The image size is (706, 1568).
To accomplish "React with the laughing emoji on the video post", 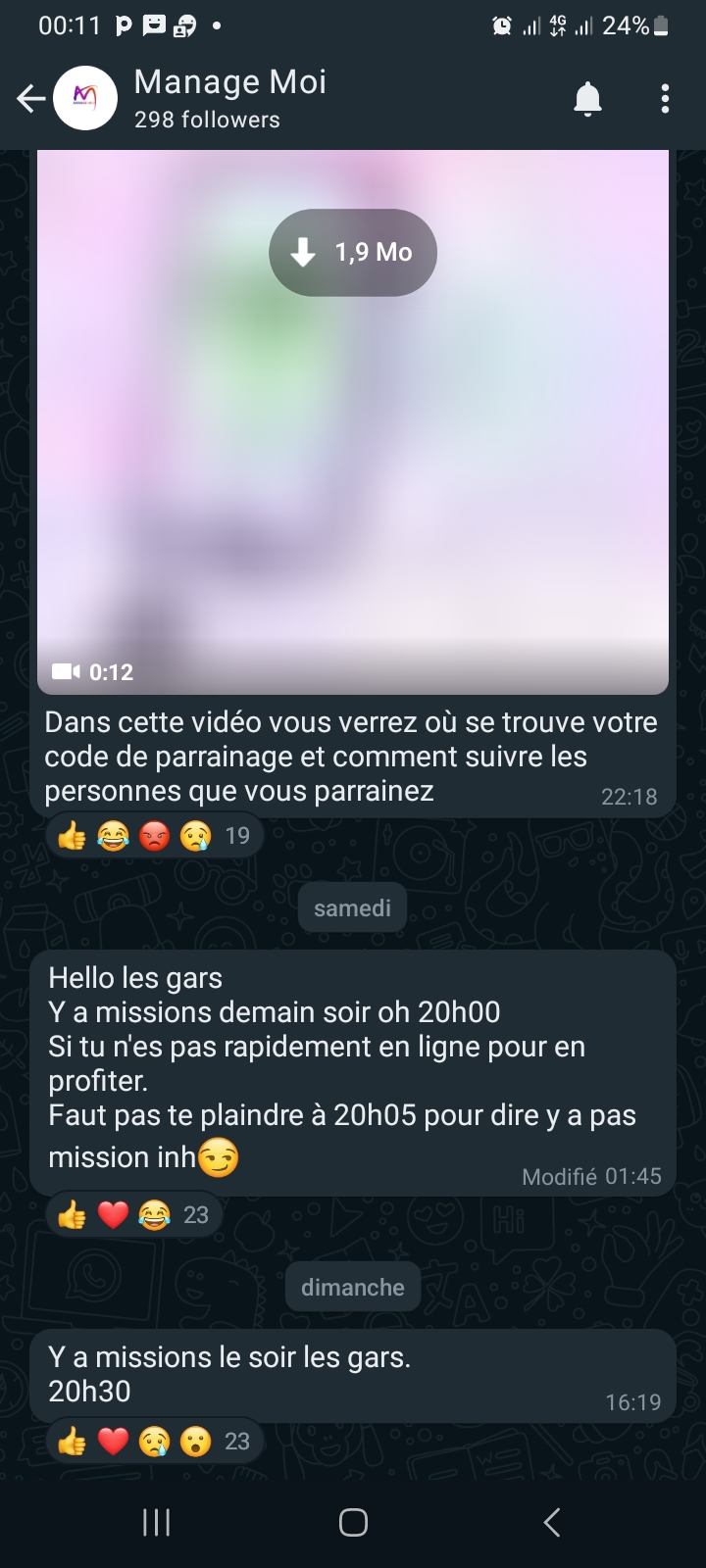I will (x=113, y=836).
